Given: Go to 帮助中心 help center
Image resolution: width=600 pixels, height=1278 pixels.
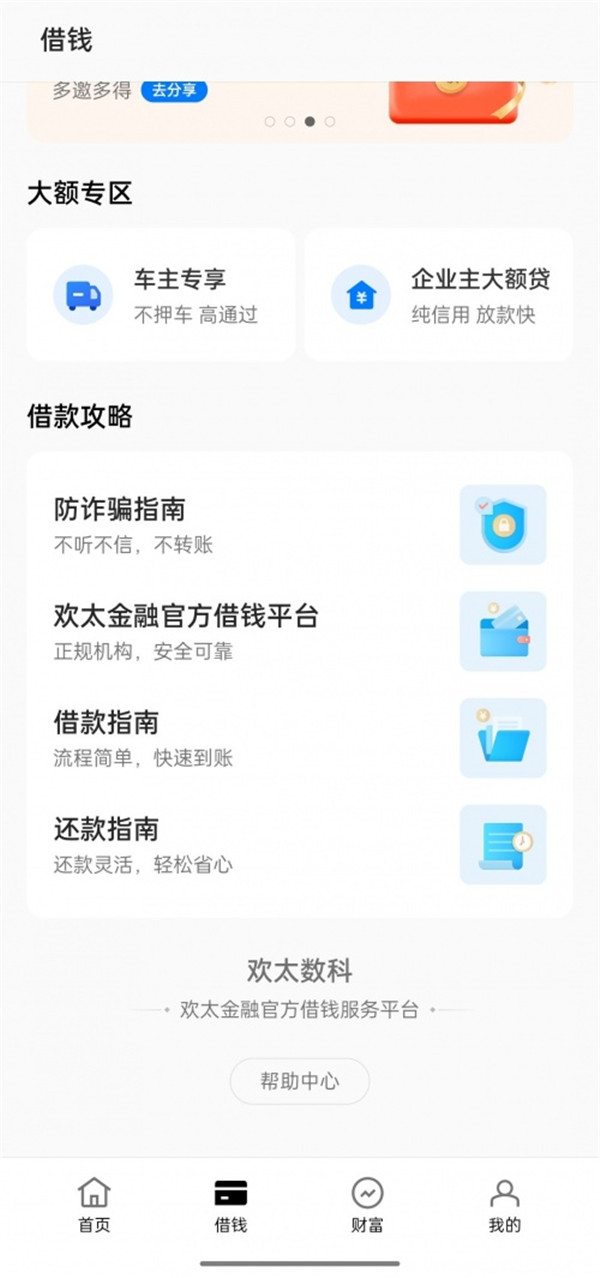Looking at the screenshot, I should point(300,1081).
